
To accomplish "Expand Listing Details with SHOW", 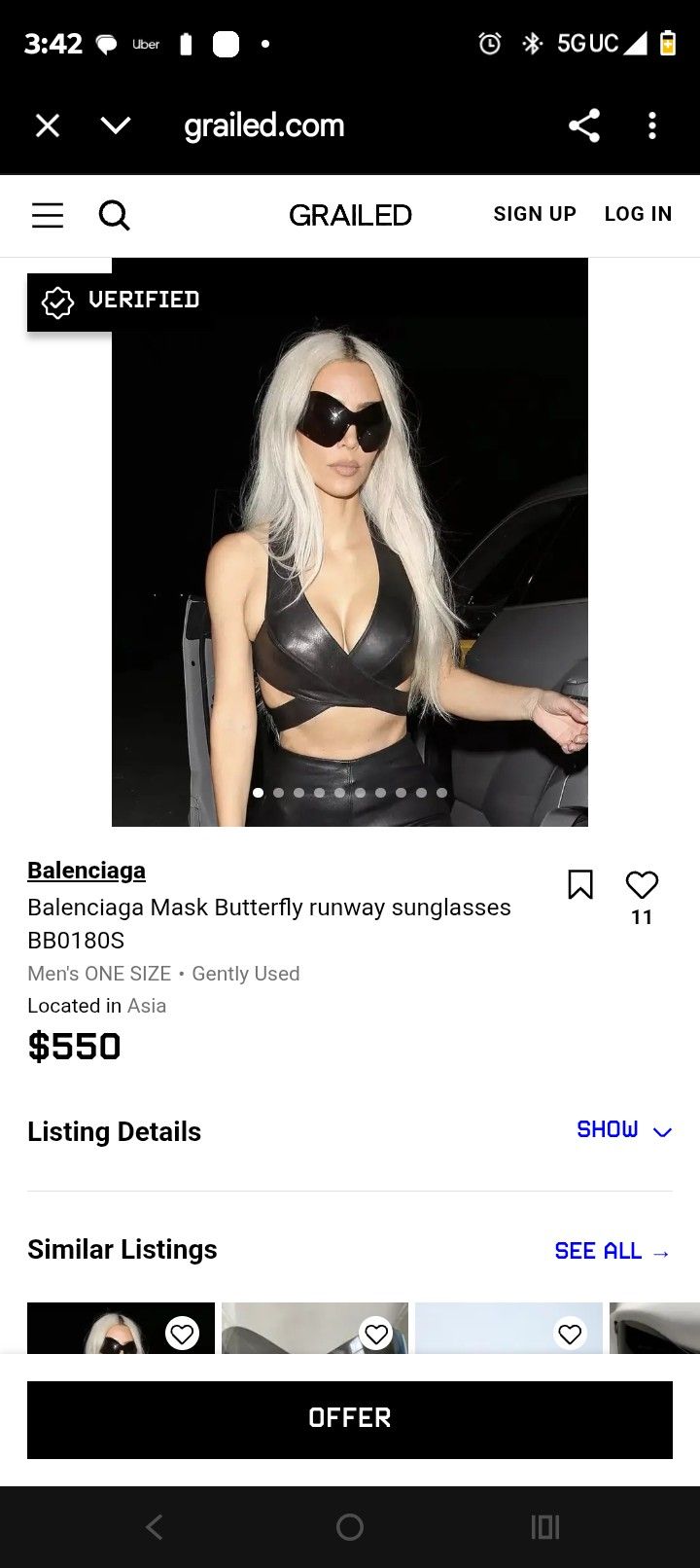I will coord(623,1130).
